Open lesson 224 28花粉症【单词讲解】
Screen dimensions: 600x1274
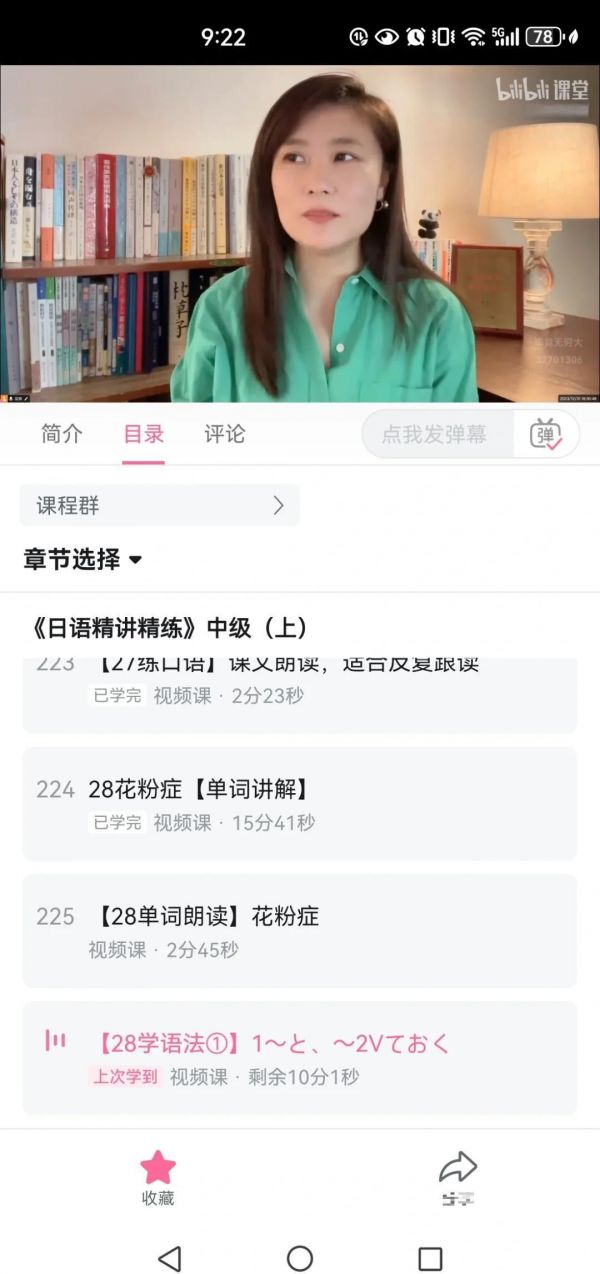[x=299, y=804]
